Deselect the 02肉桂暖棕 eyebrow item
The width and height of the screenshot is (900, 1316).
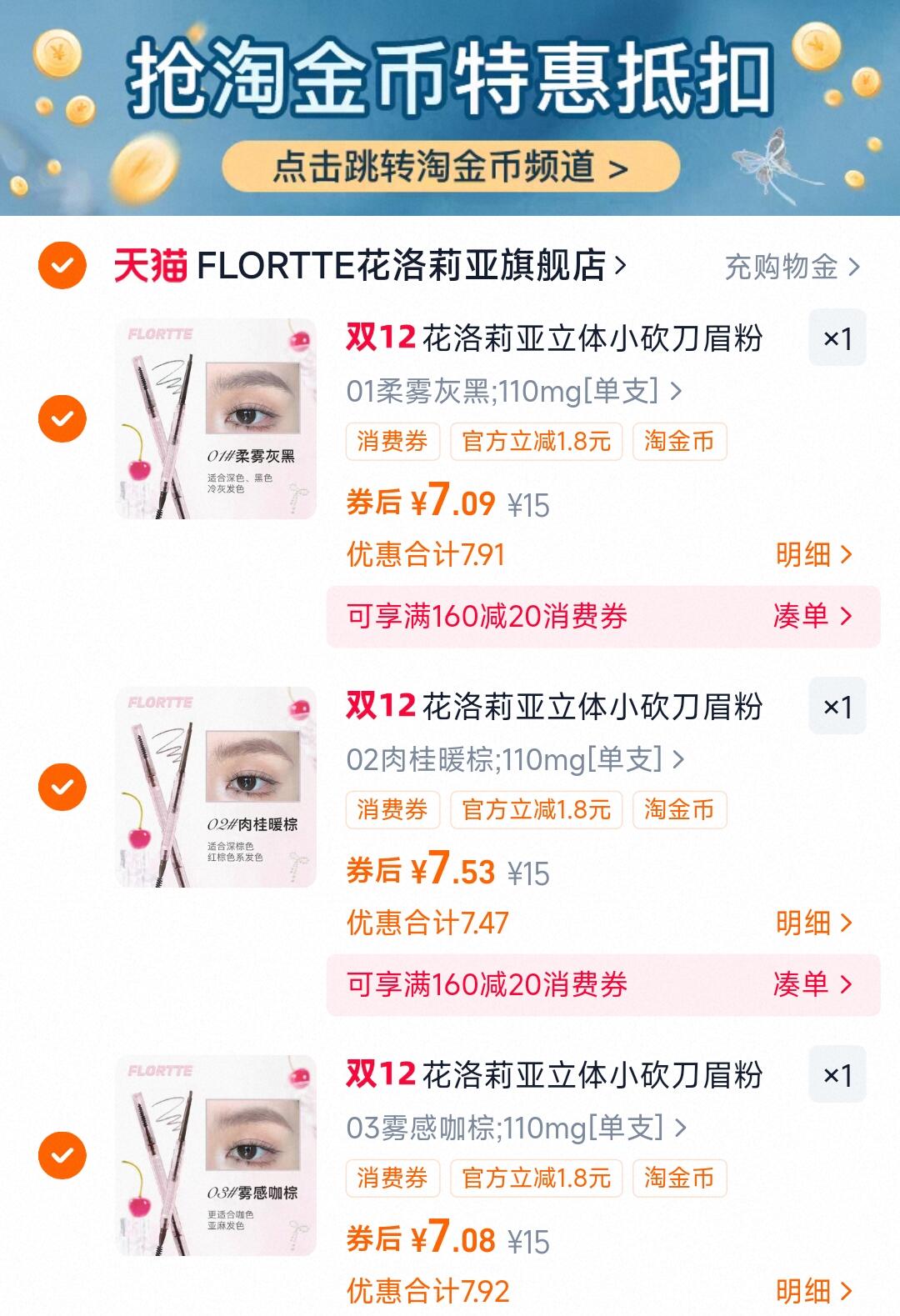point(62,787)
